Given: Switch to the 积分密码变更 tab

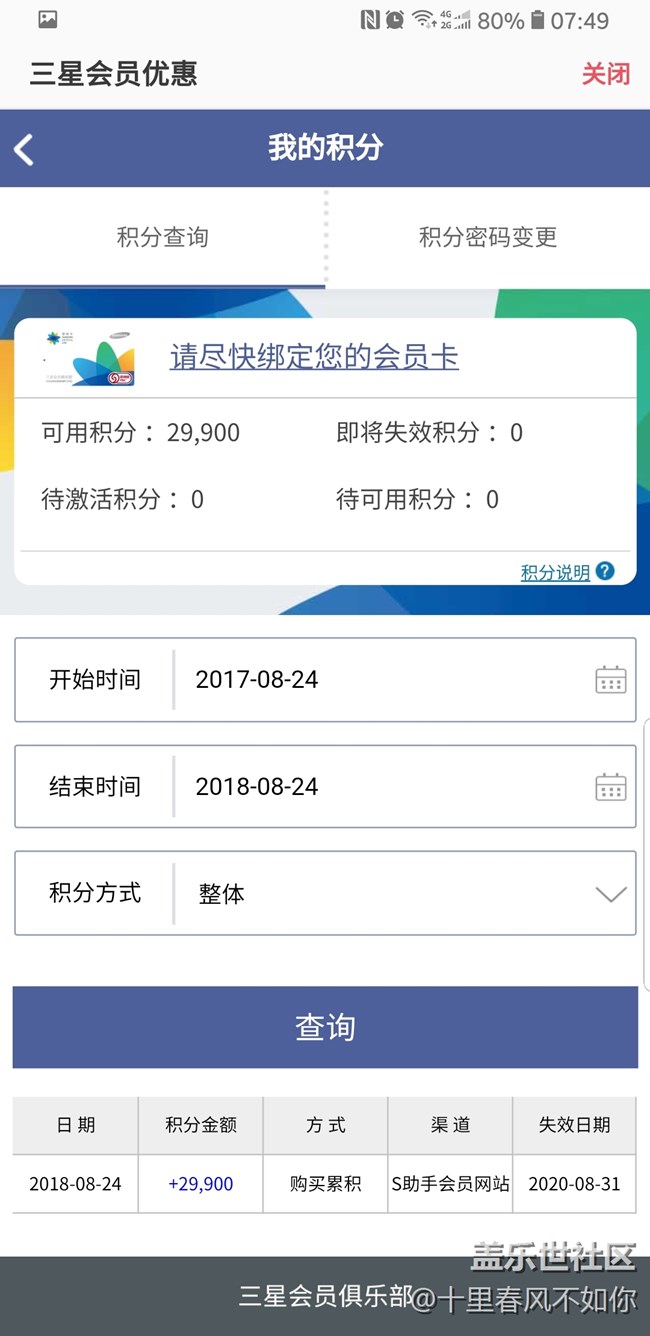Looking at the screenshot, I should (487, 238).
